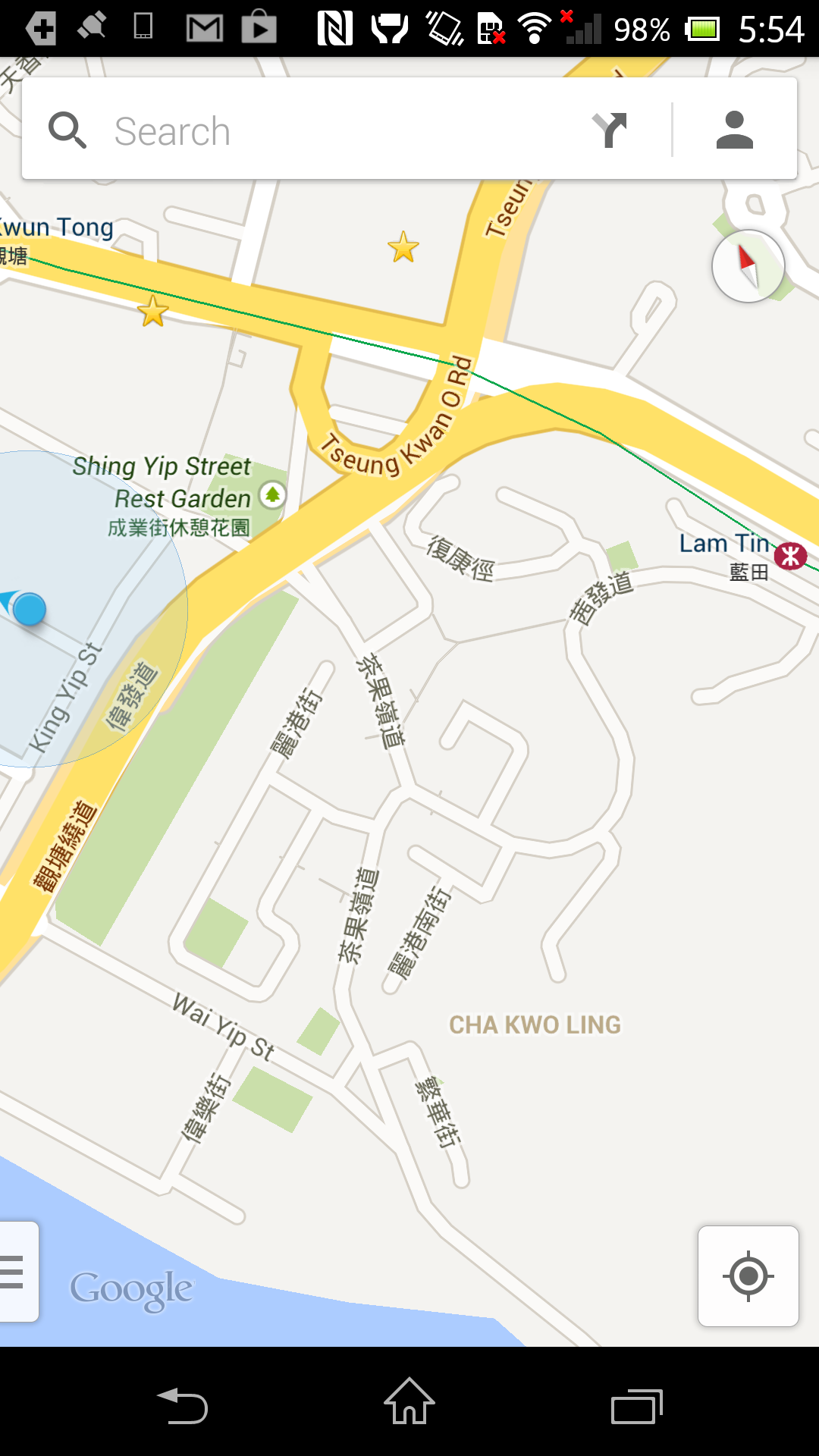Viewport: 819px width, 1456px height.
Task: Open the starred place near Kwun Tong
Action: pyautogui.click(x=153, y=312)
